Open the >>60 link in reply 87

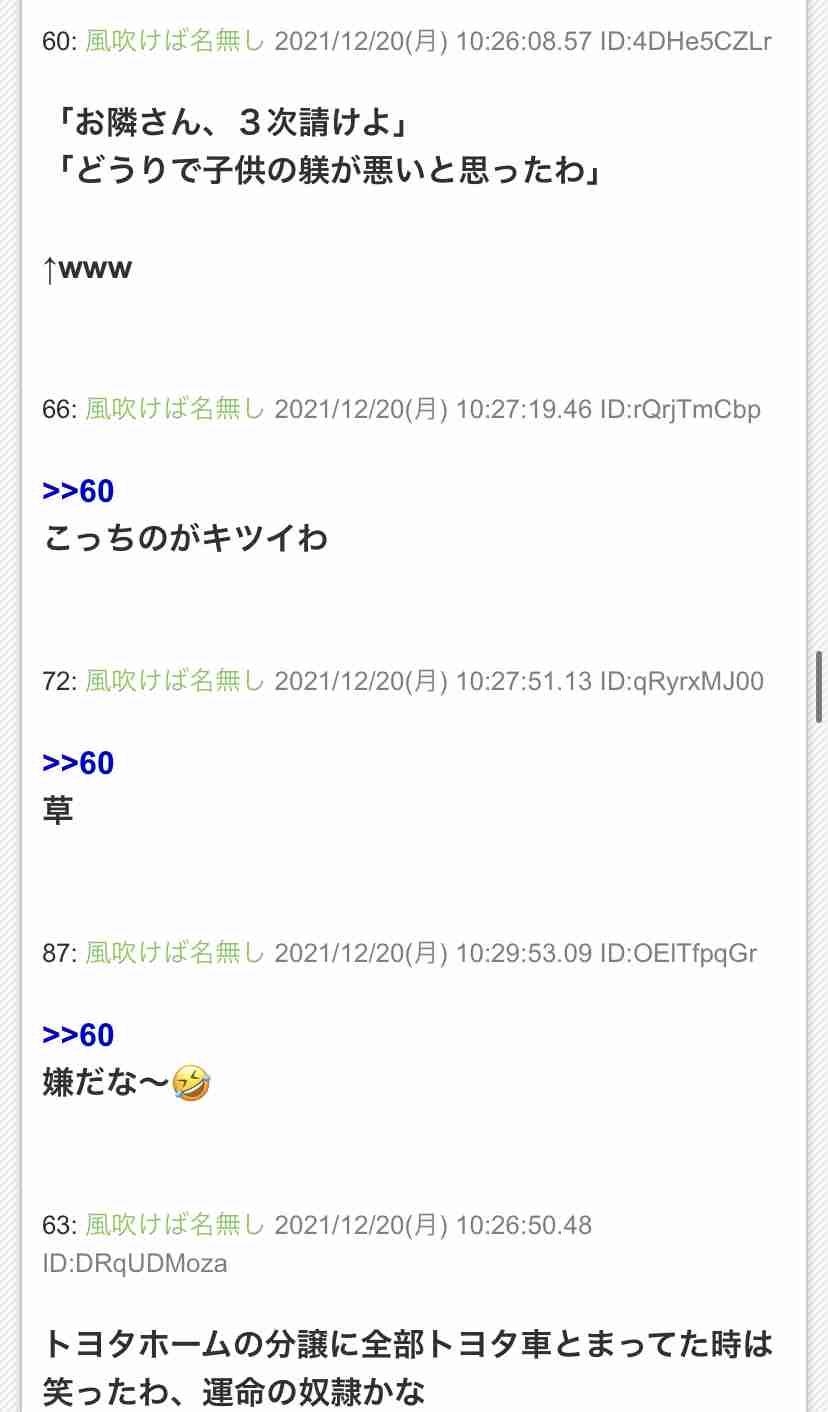pos(79,1035)
